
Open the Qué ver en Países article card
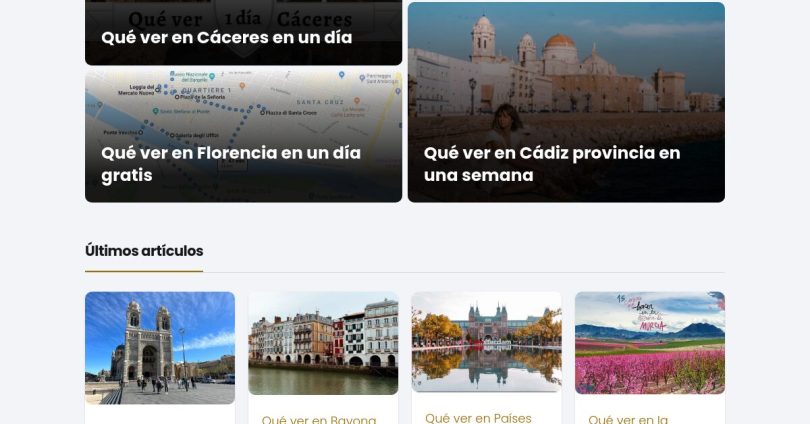[x=478, y=417]
